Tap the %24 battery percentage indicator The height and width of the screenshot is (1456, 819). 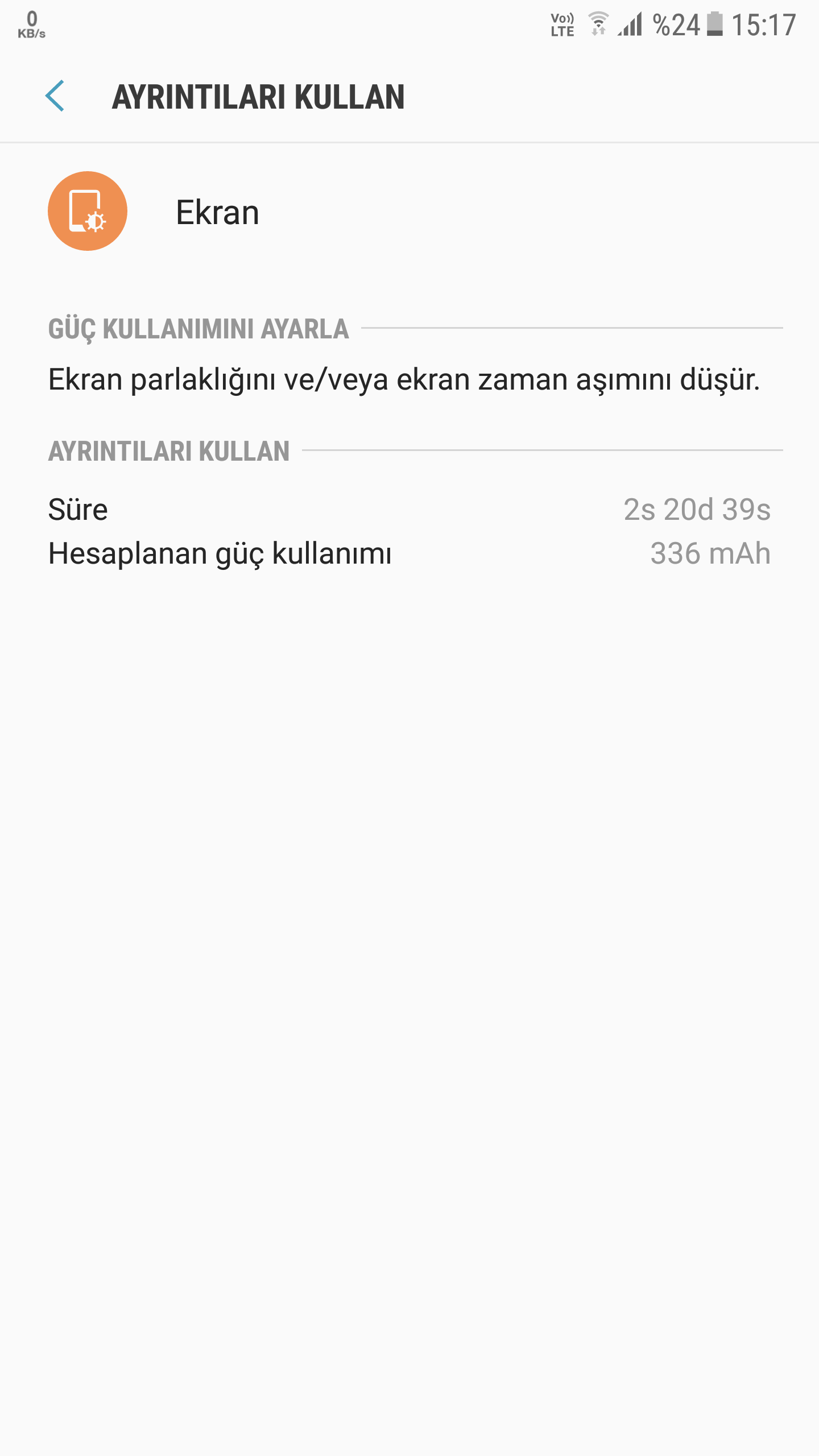[678, 26]
